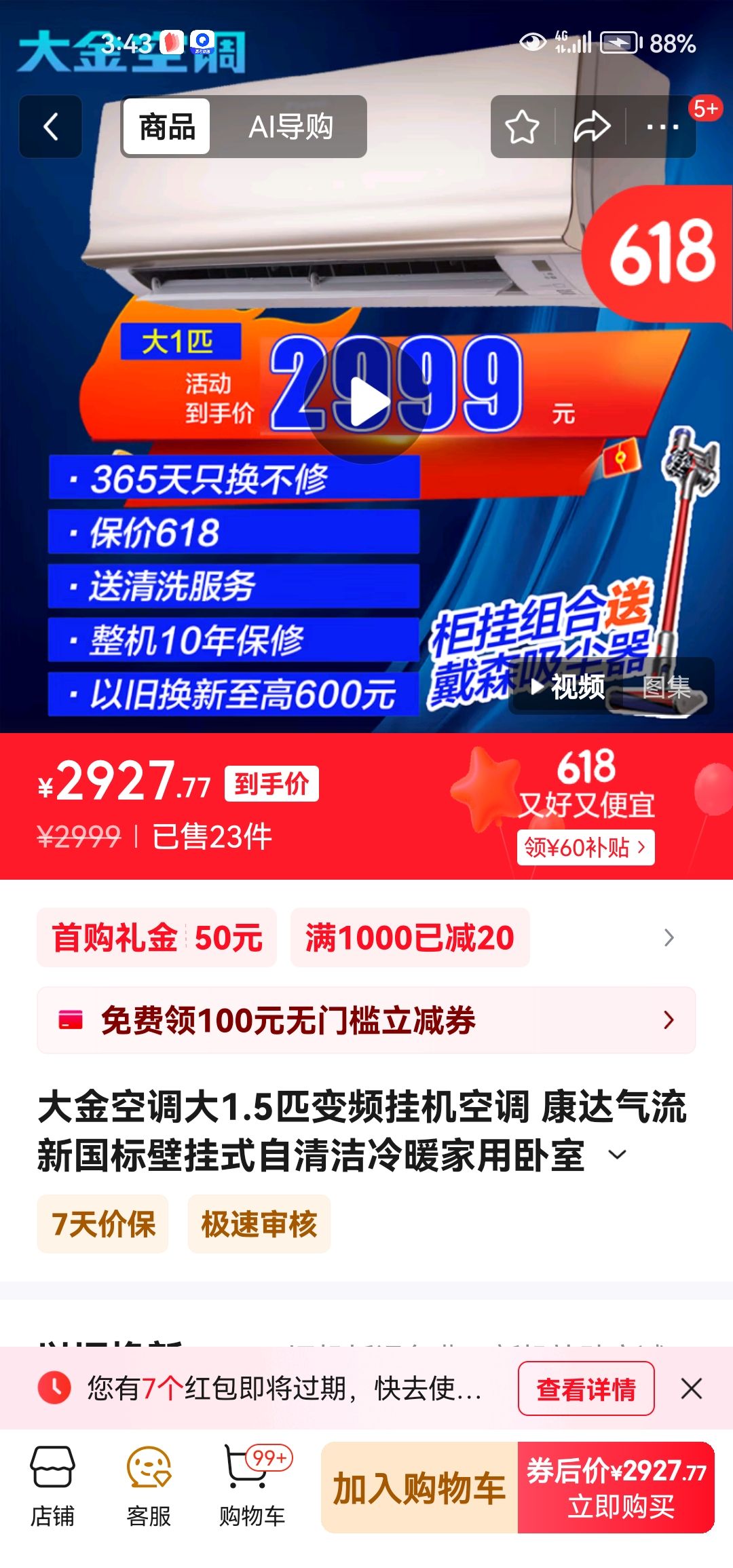Tap the 极速审核 tag
The width and height of the screenshot is (733, 1568).
(259, 1224)
